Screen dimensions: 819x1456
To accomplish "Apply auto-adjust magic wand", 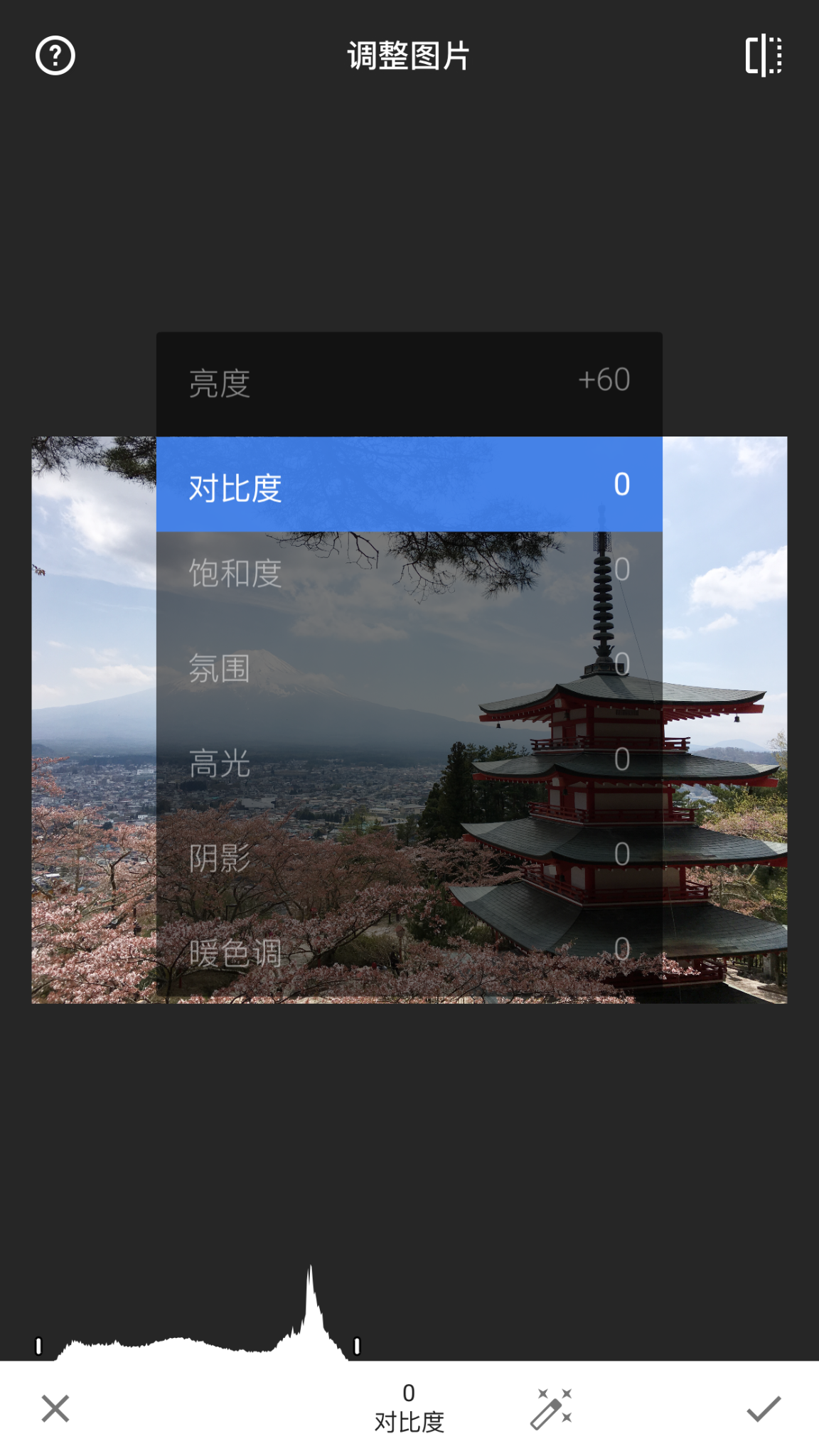I will pos(551,1408).
